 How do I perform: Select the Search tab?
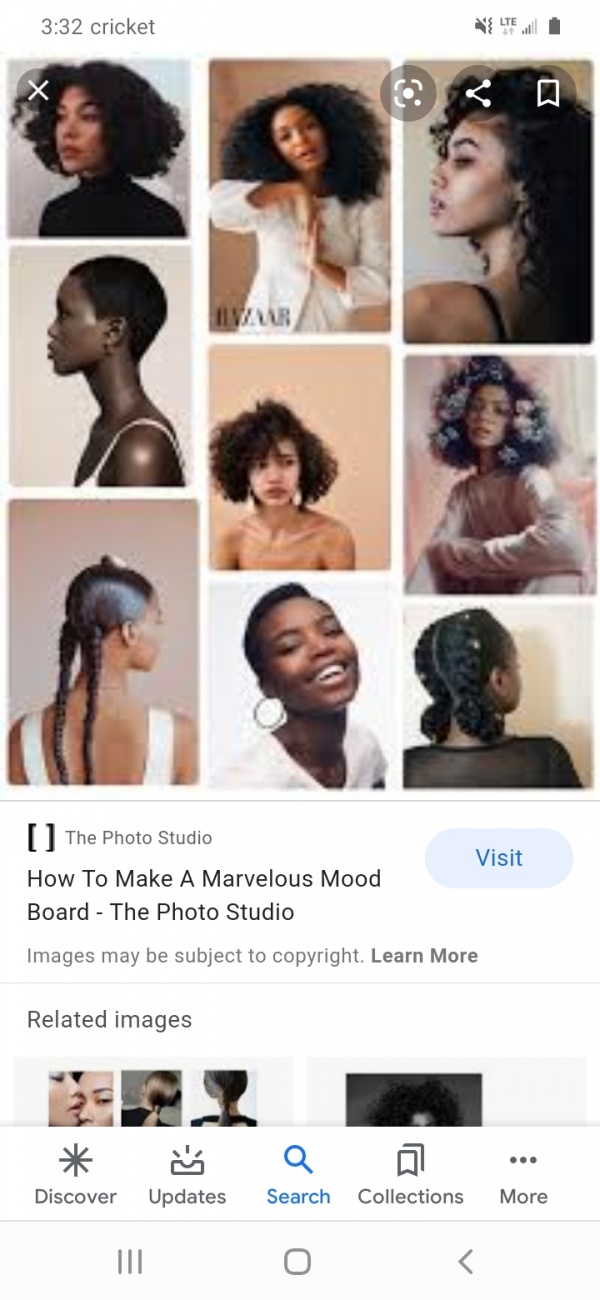tap(298, 1176)
